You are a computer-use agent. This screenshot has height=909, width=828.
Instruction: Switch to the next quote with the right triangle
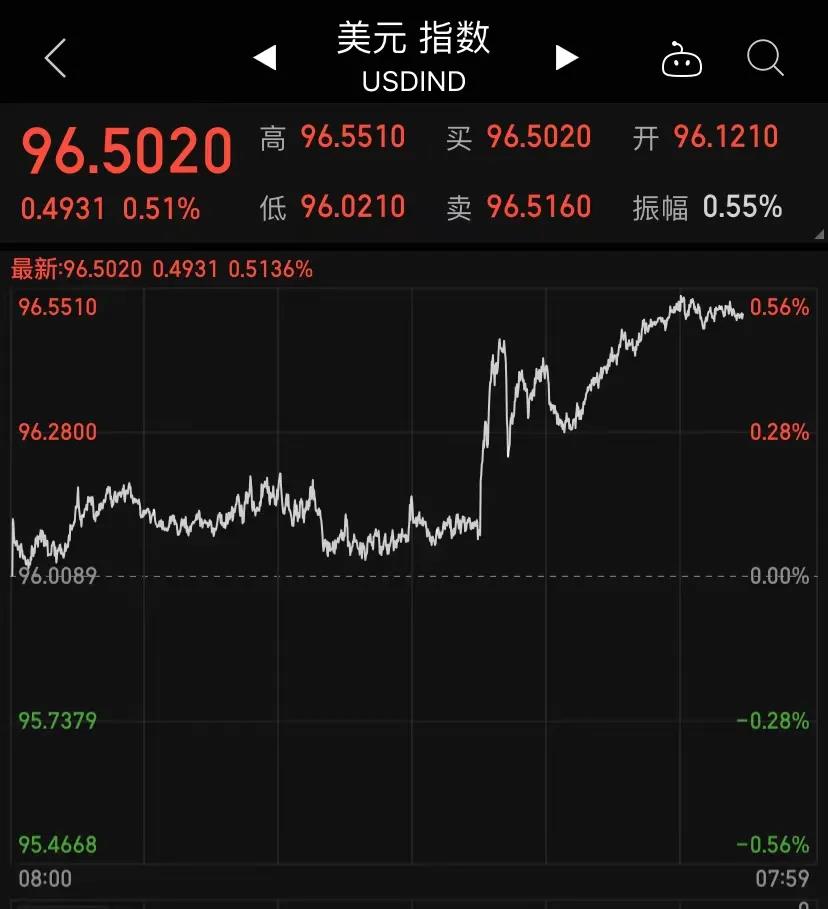[x=567, y=58]
